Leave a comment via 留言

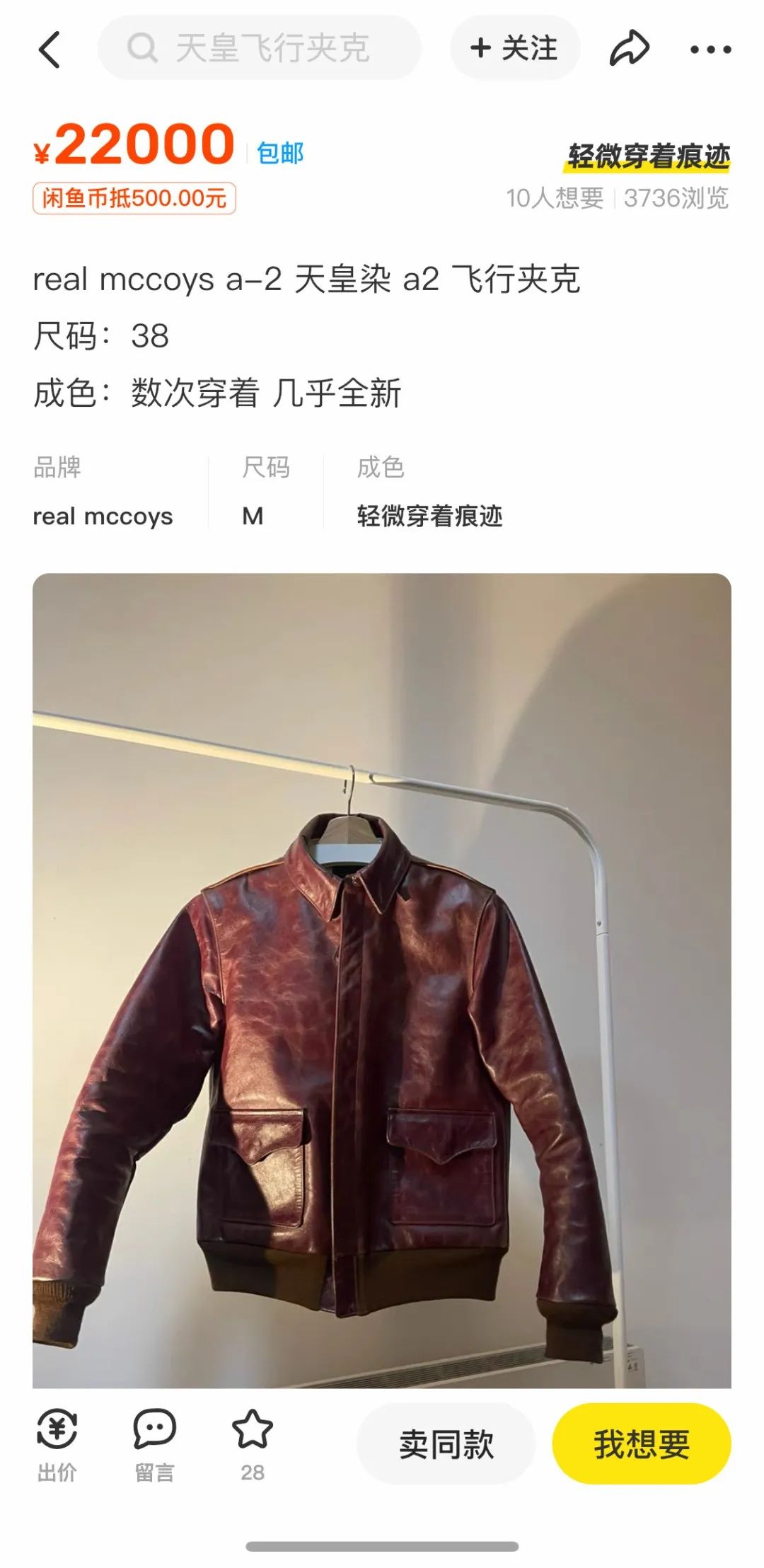(x=154, y=1445)
